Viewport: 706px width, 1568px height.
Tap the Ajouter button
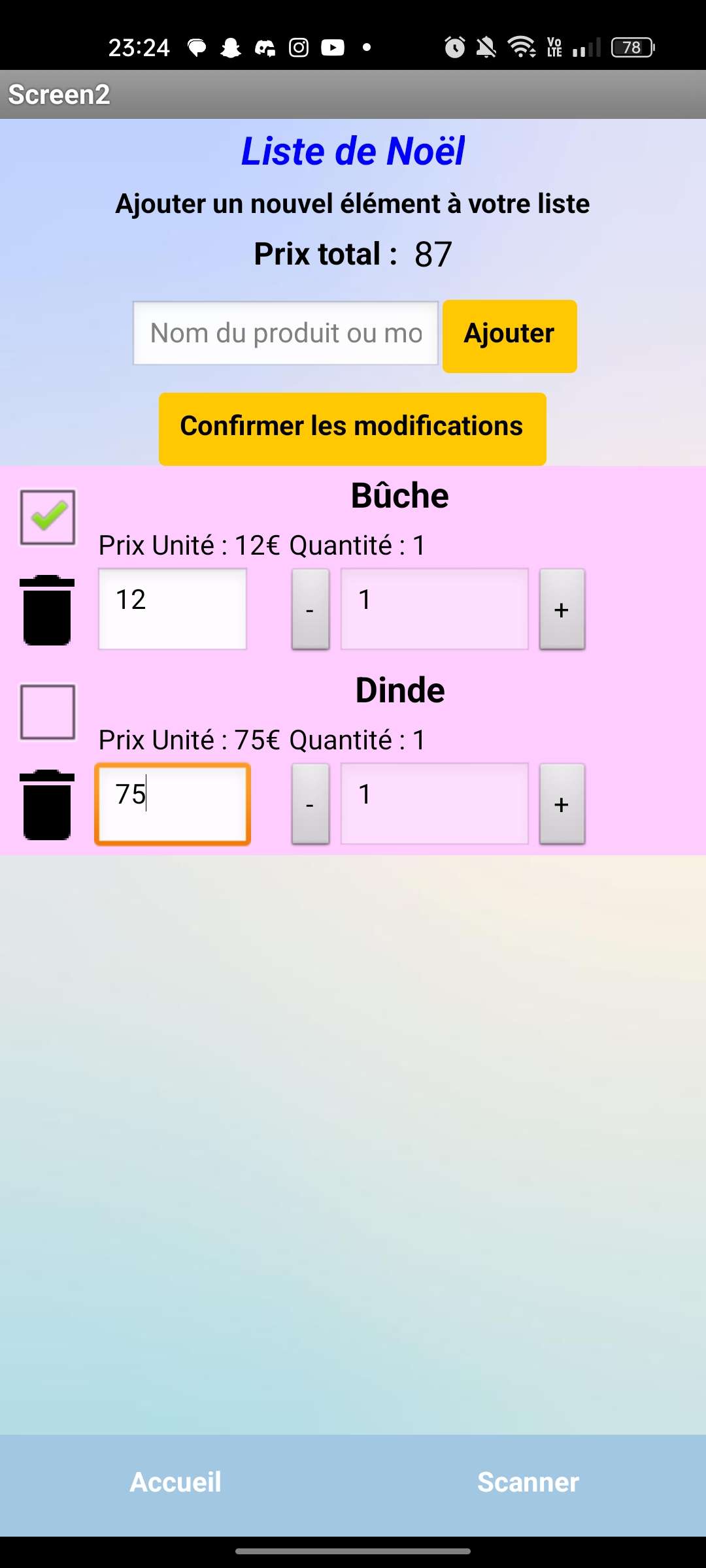click(x=509, y=336)
